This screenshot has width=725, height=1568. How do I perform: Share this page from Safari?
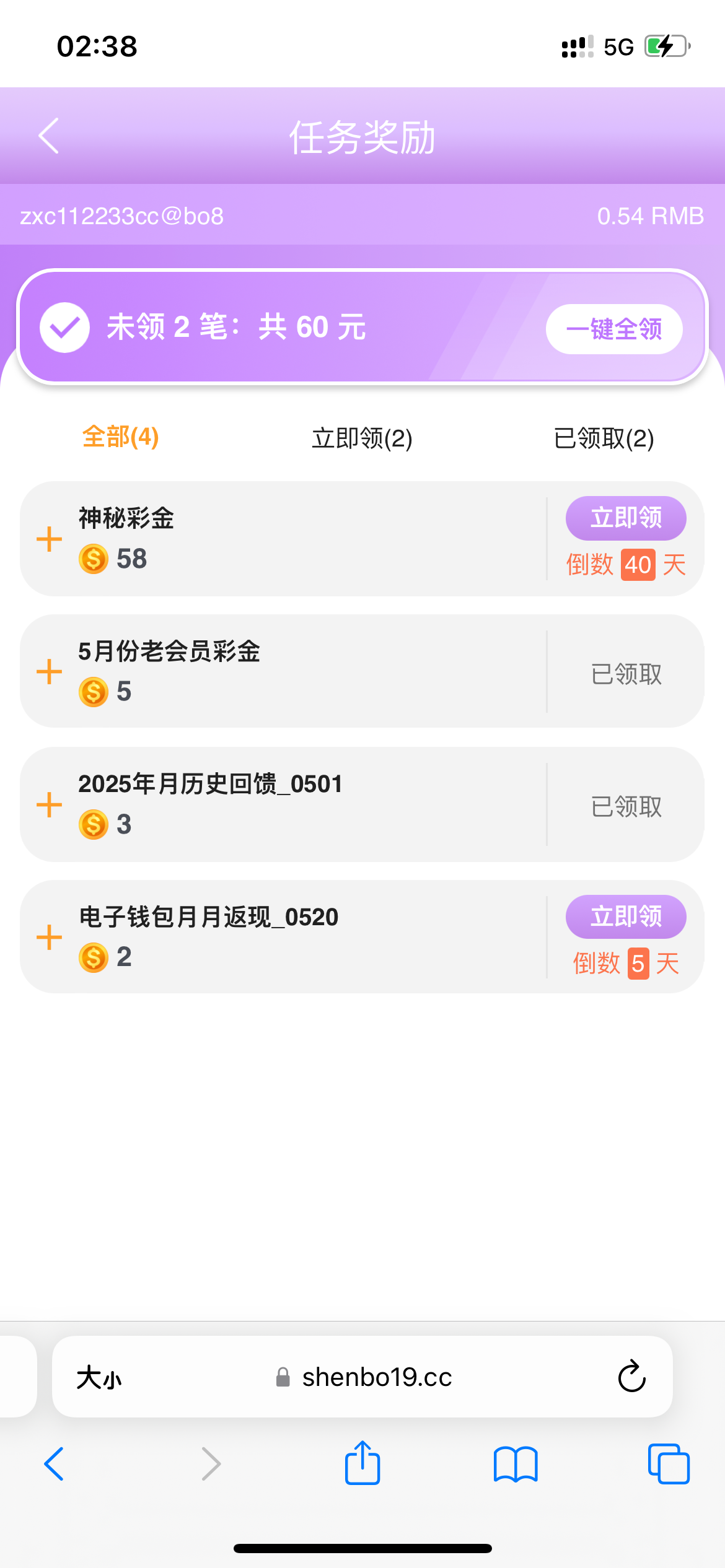(x=362, y=1463)
